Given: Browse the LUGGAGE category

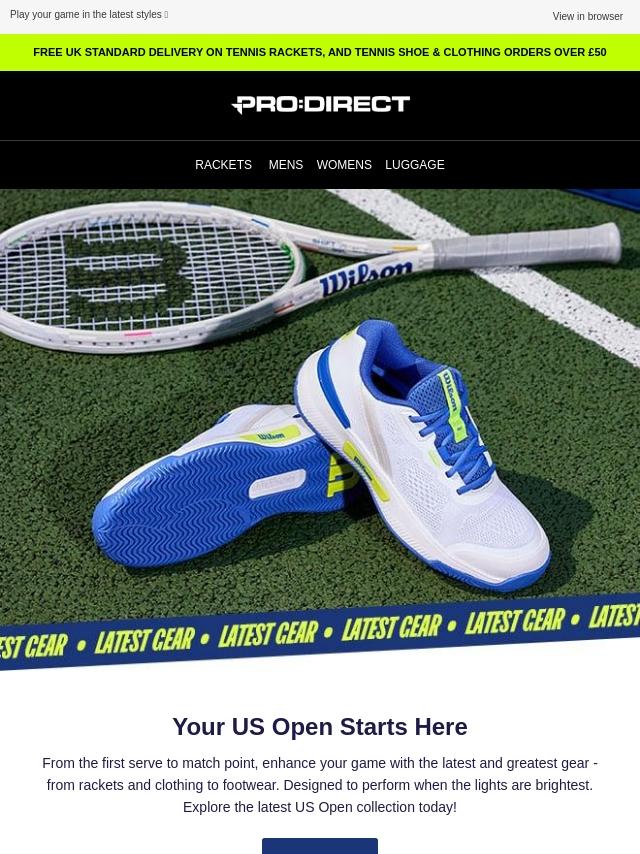Looking at the screenshot, I should coord(414,165).
